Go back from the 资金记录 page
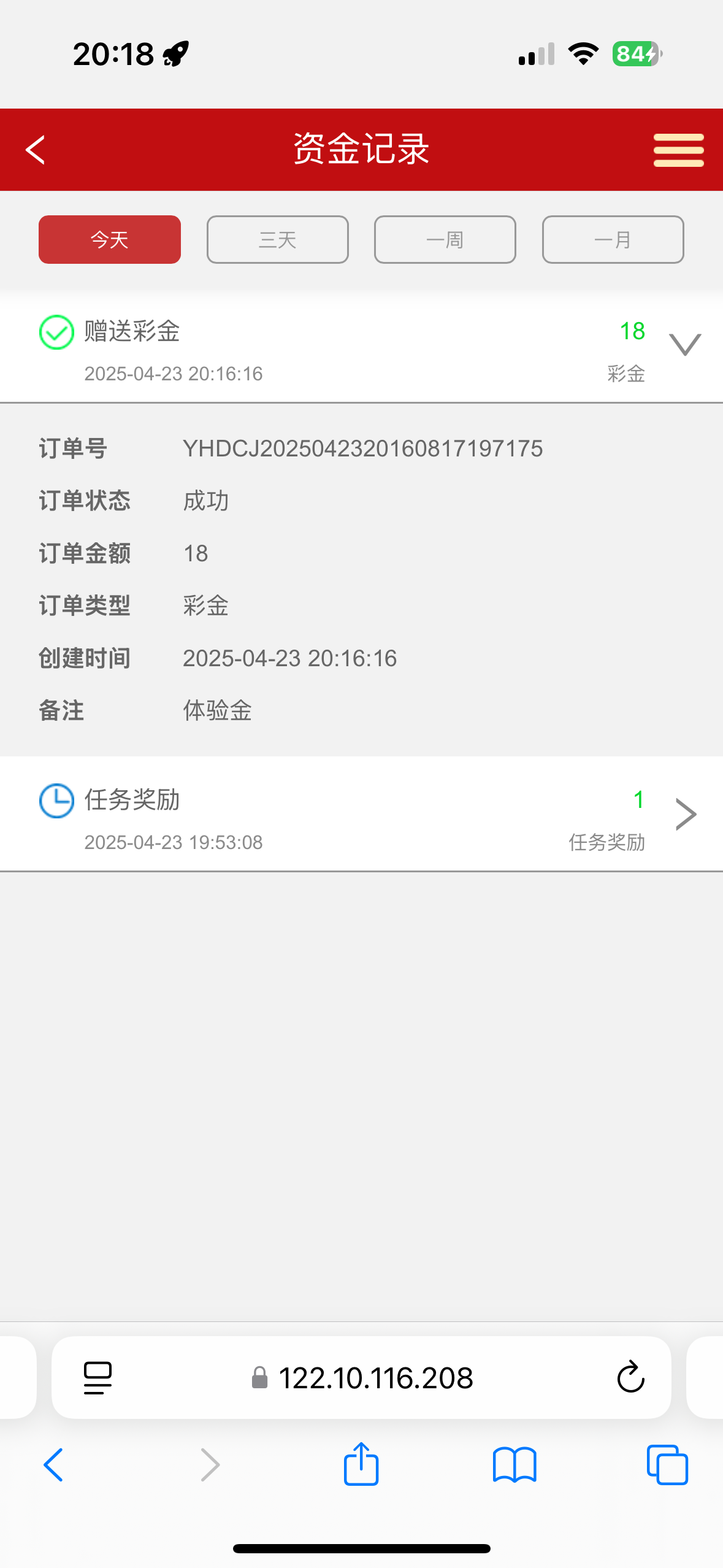The height and width of the screenshot is (1568, 723). [36, 150]
